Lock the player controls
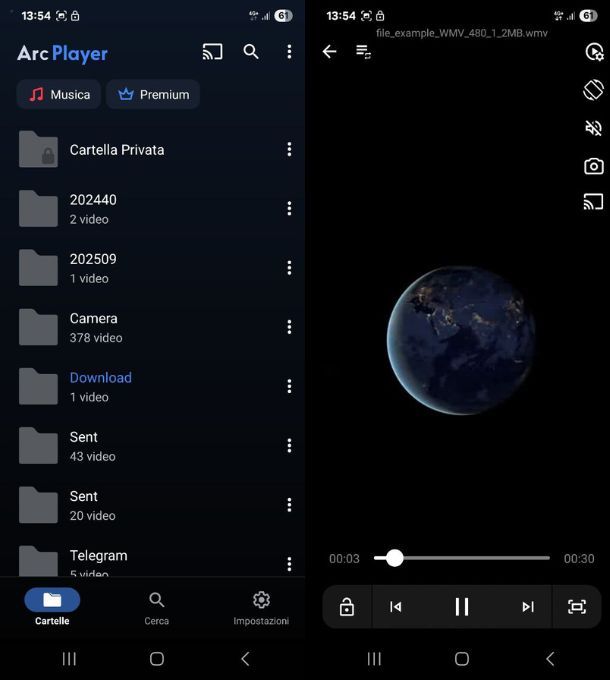Viewport: 610px width, 680px height. click(347, 607)
